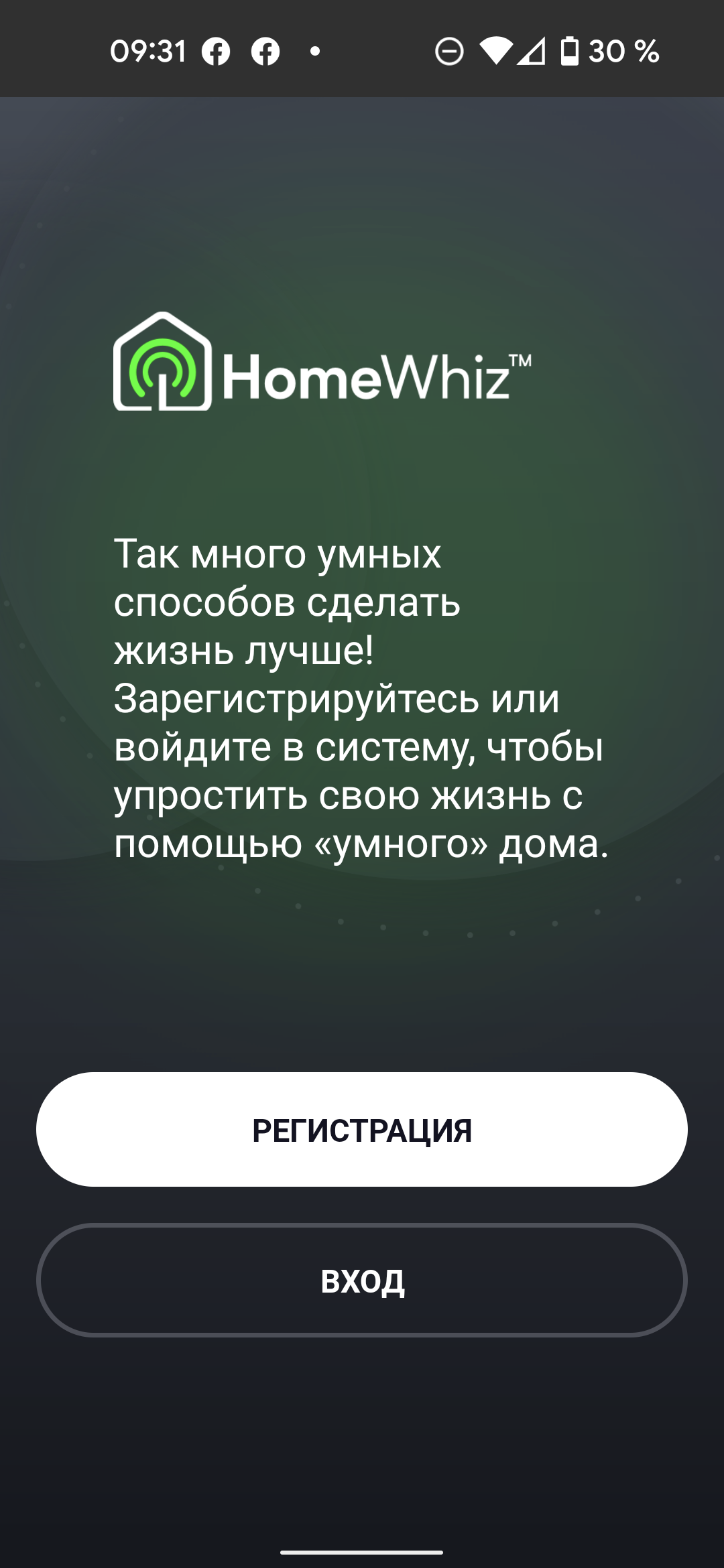Image resolution: width=724 pixels, height=1568 pixels.
Task: Open the ВХОД login option
Action: [362, 1281]
